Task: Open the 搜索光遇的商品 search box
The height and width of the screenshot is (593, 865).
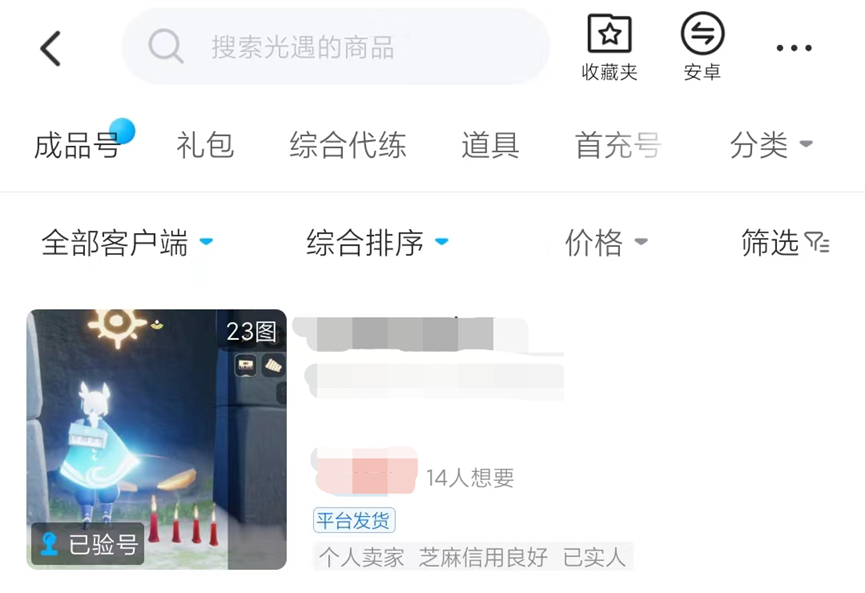Action: 335,47
